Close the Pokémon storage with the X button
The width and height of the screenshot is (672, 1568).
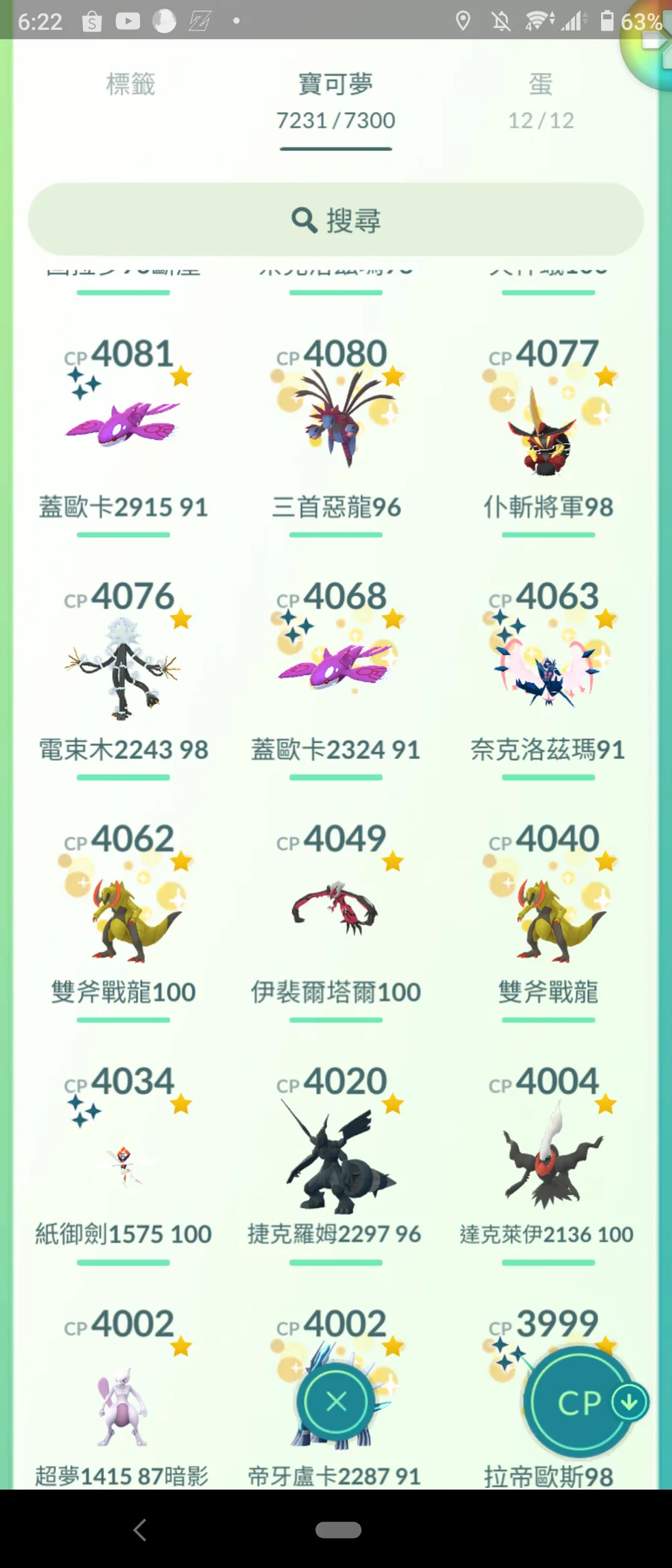pos(336,1401)
